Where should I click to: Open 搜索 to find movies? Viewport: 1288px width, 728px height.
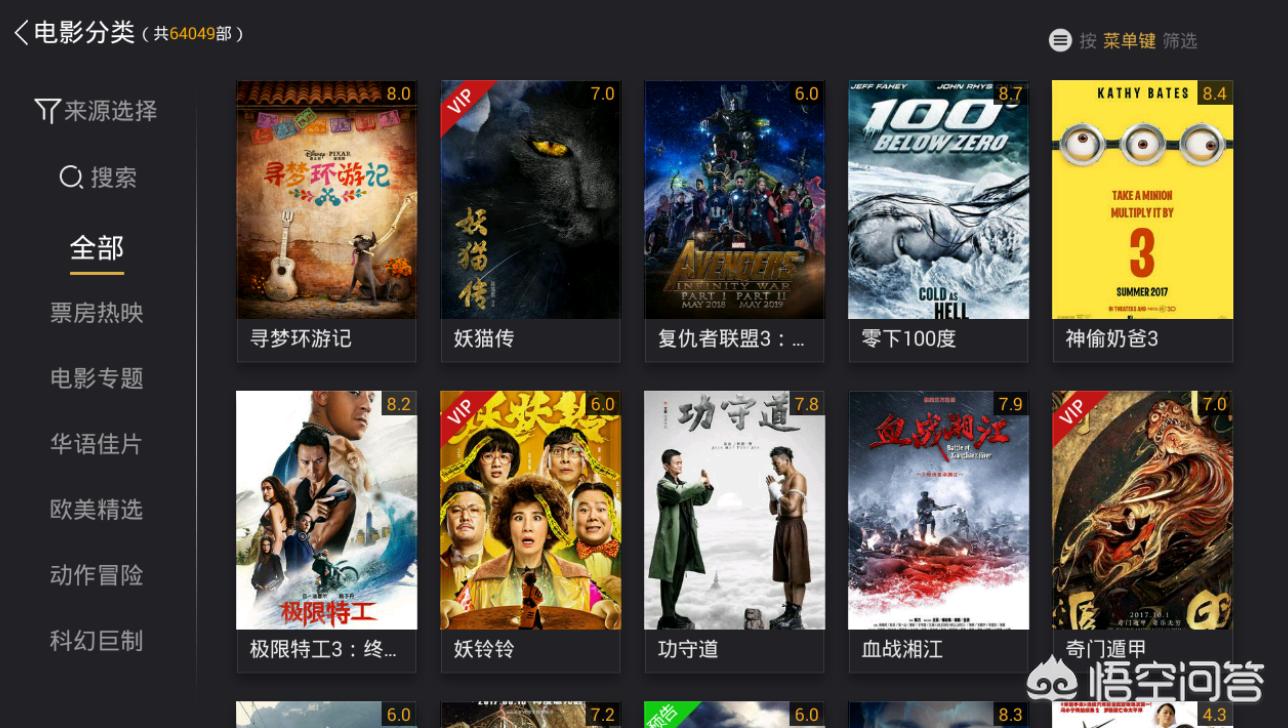98,178
